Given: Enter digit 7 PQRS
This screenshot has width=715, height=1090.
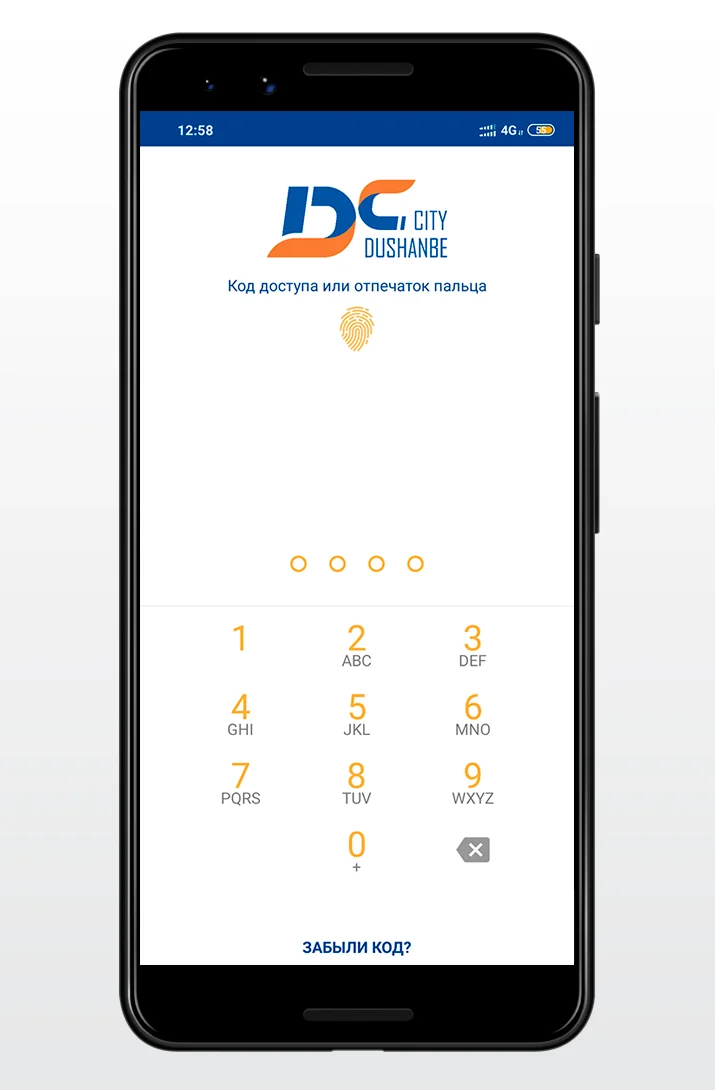Looking at the screenshot, I should pos(240,783).
